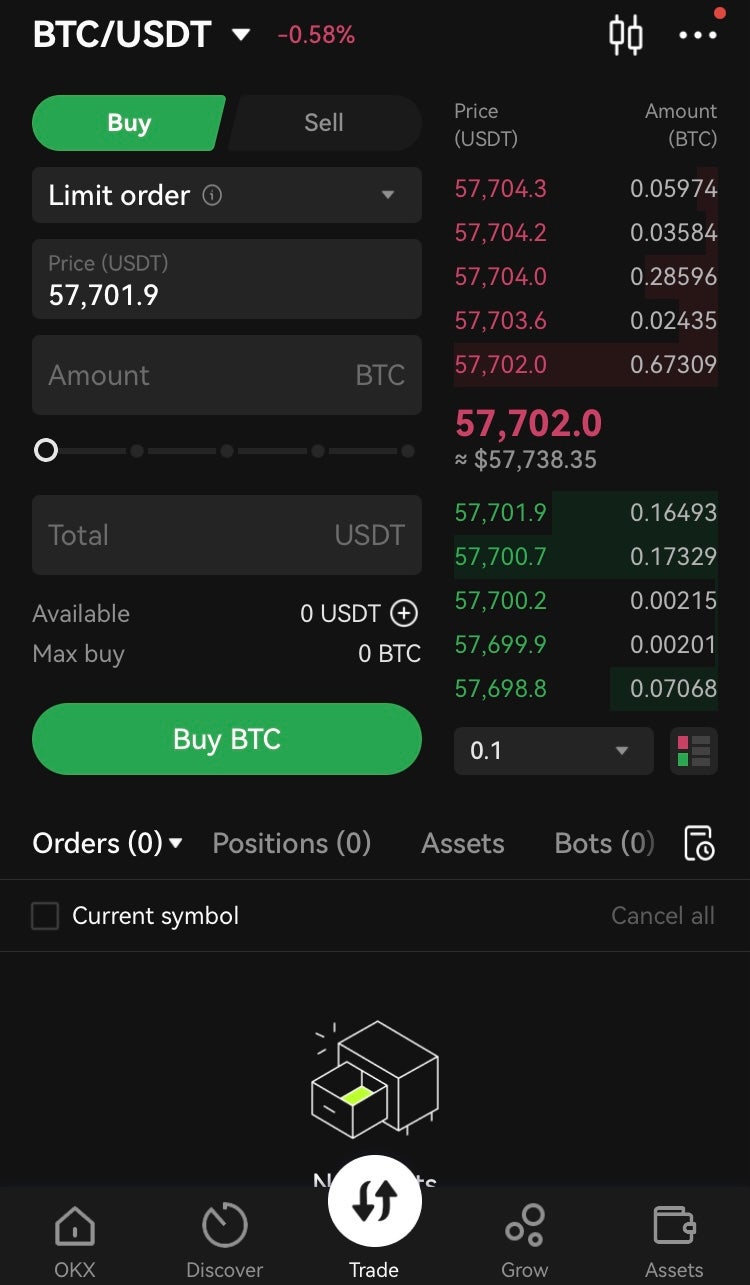
Task: Check the Current symbol checkbox
Action: pyautogui.click(x=45, y=916)
